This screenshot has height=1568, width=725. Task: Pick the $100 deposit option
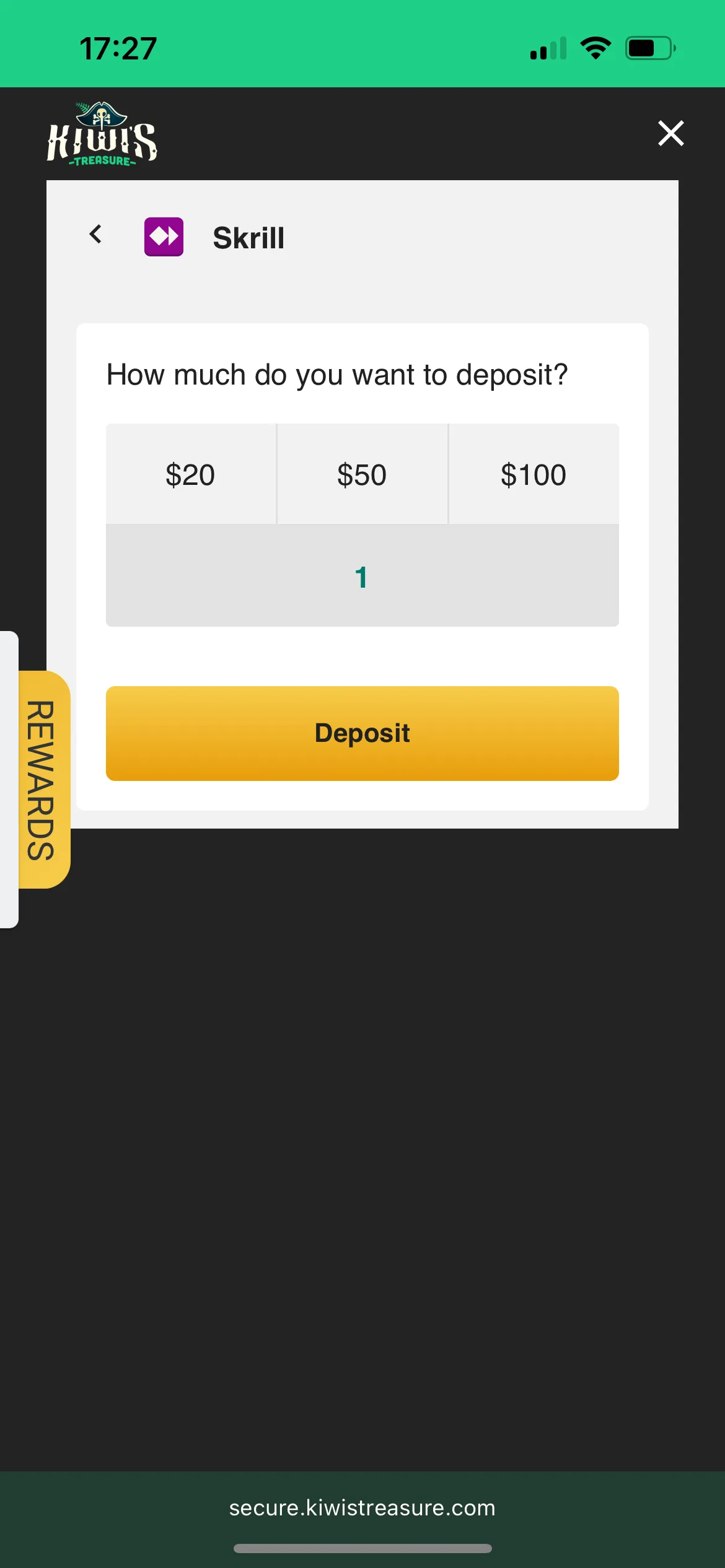pyautogui.click(x=534, y=474)
